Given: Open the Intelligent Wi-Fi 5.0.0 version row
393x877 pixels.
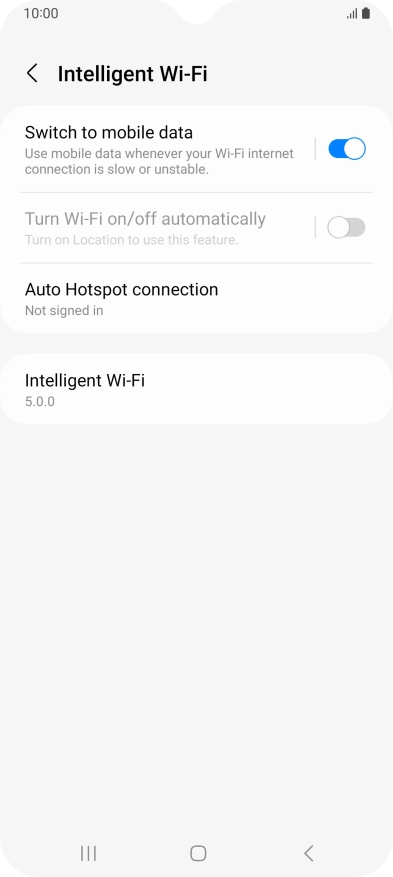Looking at the screenshot, I should pos(196,389).
